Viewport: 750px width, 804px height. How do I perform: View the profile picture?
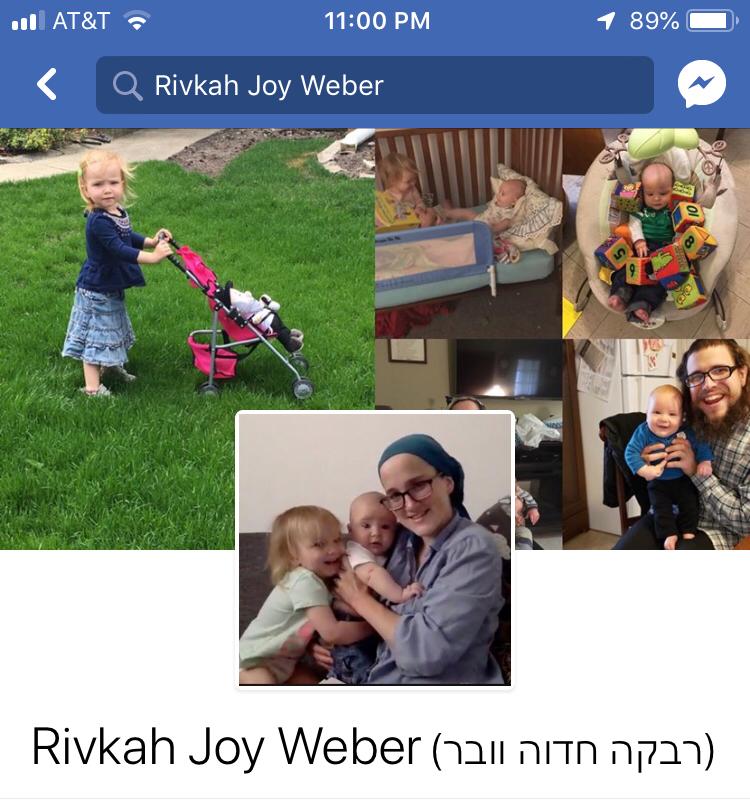pyautogui.click(x=375, y=549)
